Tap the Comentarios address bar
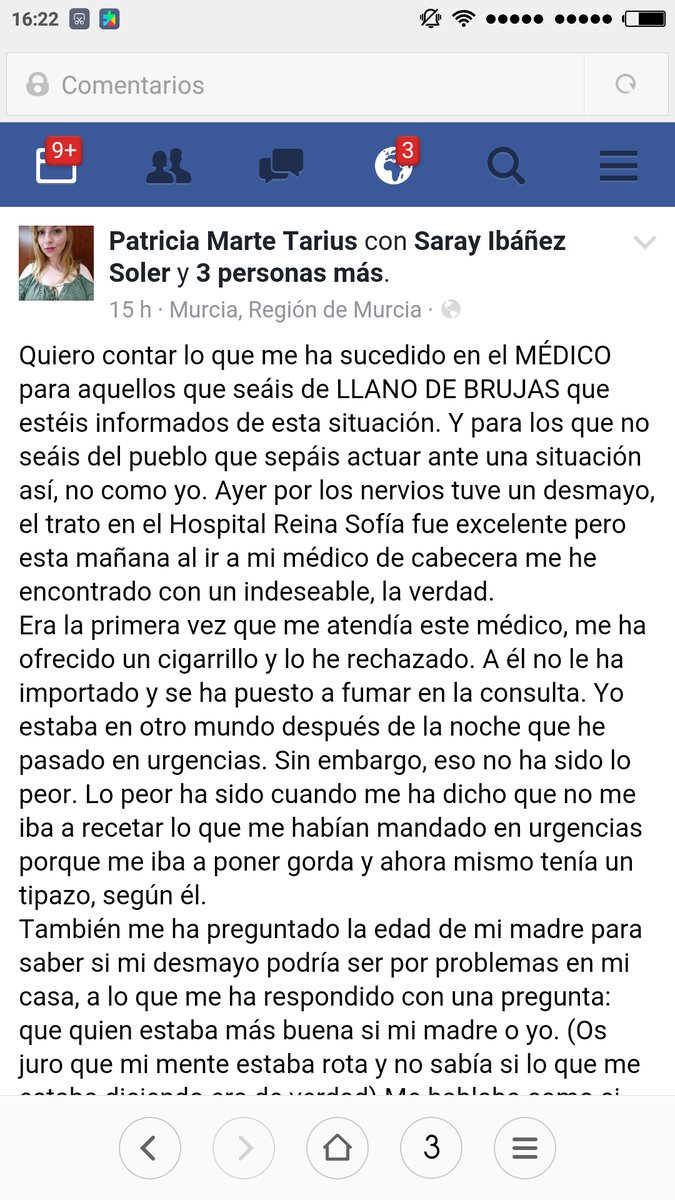 pyautogui.click(x=290, y=85)
